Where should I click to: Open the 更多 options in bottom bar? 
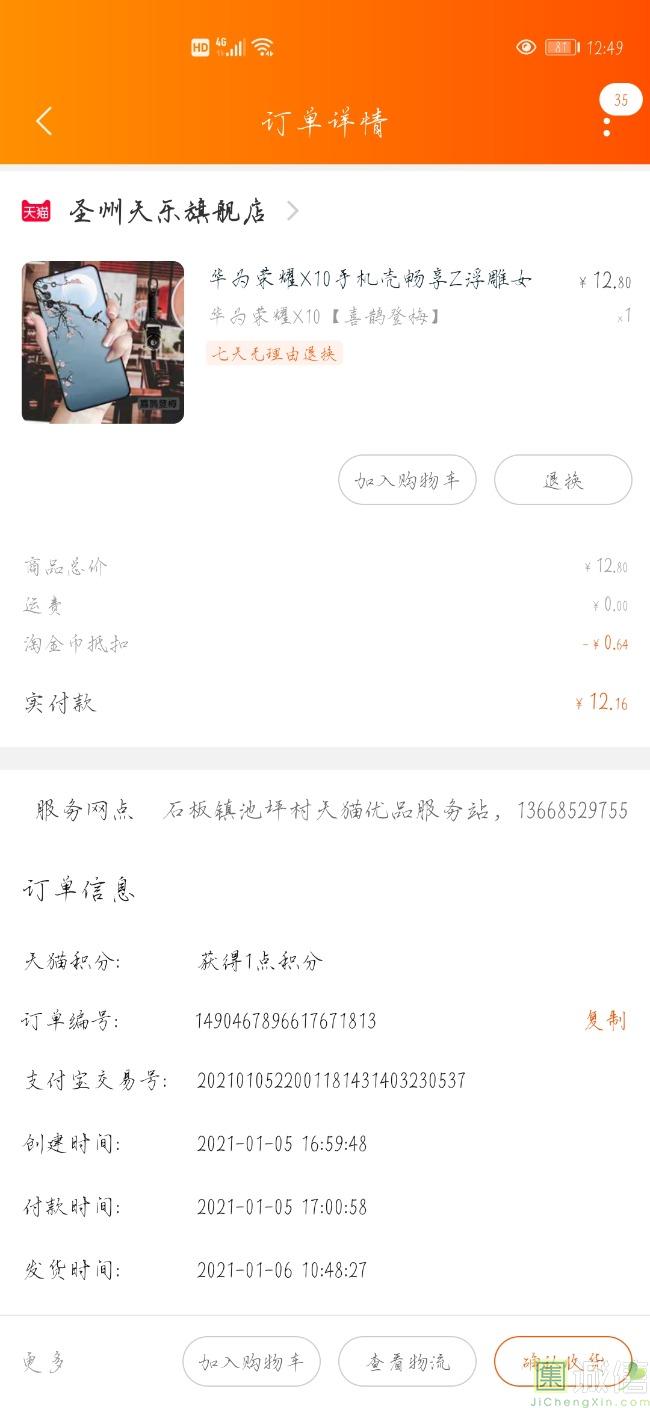click(44, 1362)
